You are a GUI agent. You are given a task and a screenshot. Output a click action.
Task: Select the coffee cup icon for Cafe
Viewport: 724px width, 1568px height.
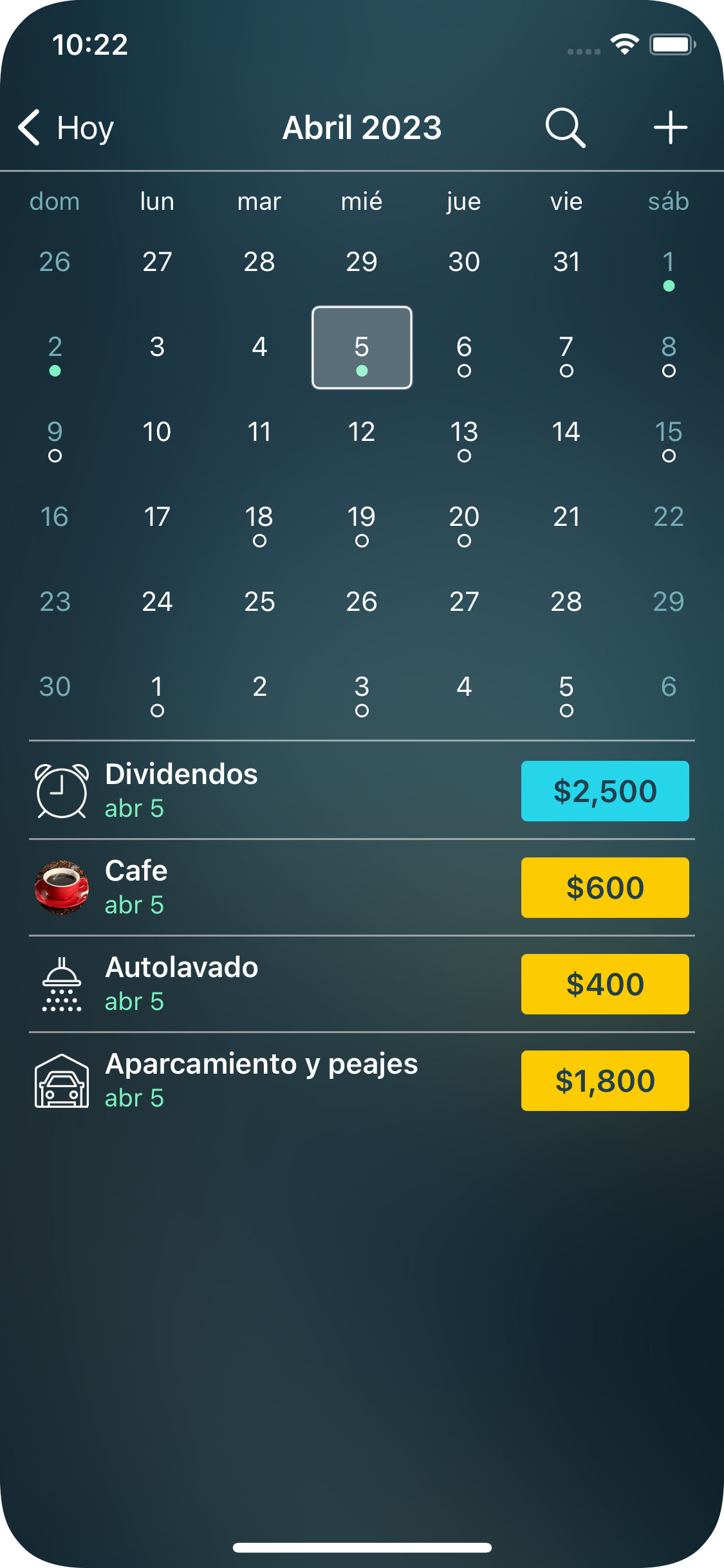point(62,888)
